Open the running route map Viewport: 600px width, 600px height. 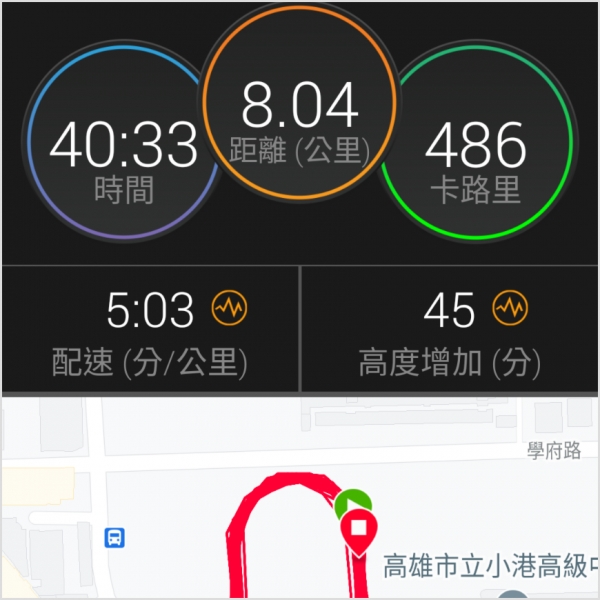300,500
